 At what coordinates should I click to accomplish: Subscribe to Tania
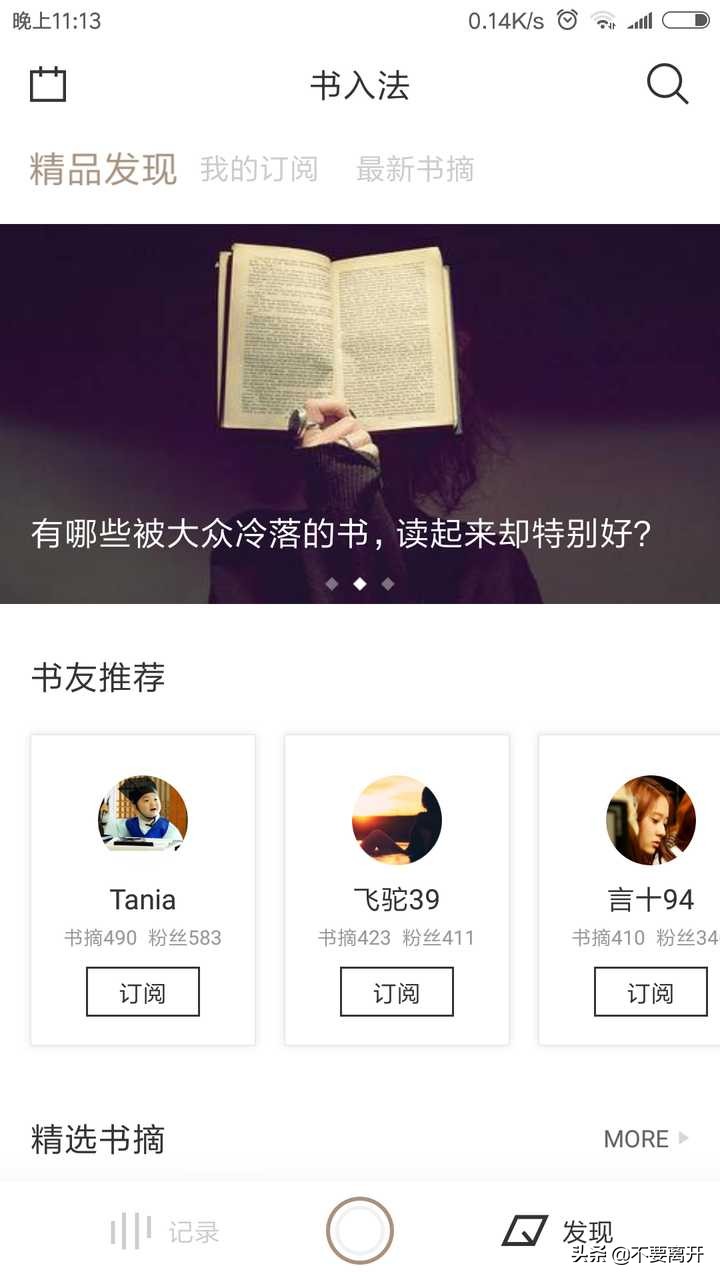(143, 992)
